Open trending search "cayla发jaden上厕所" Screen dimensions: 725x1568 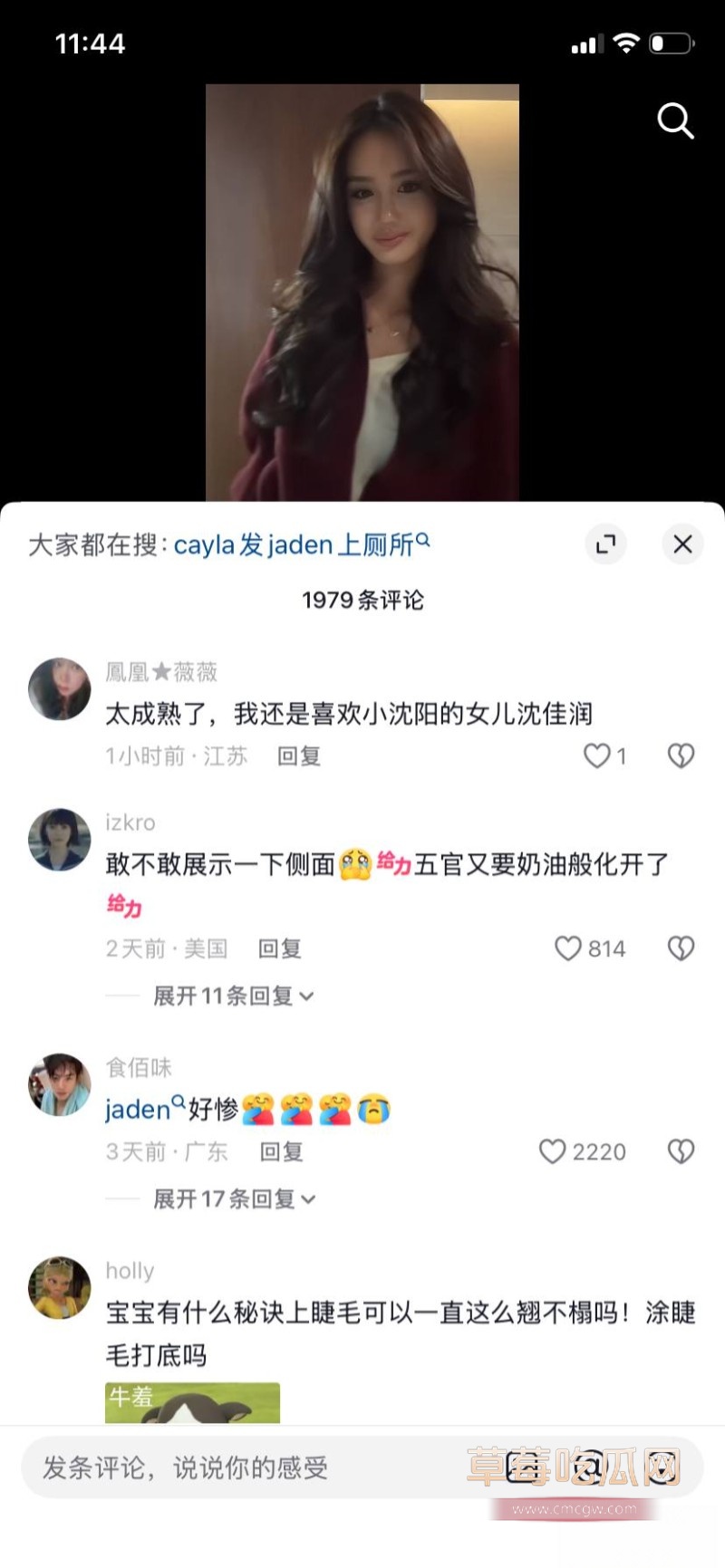pyautogui.click(x=302, y=544)
